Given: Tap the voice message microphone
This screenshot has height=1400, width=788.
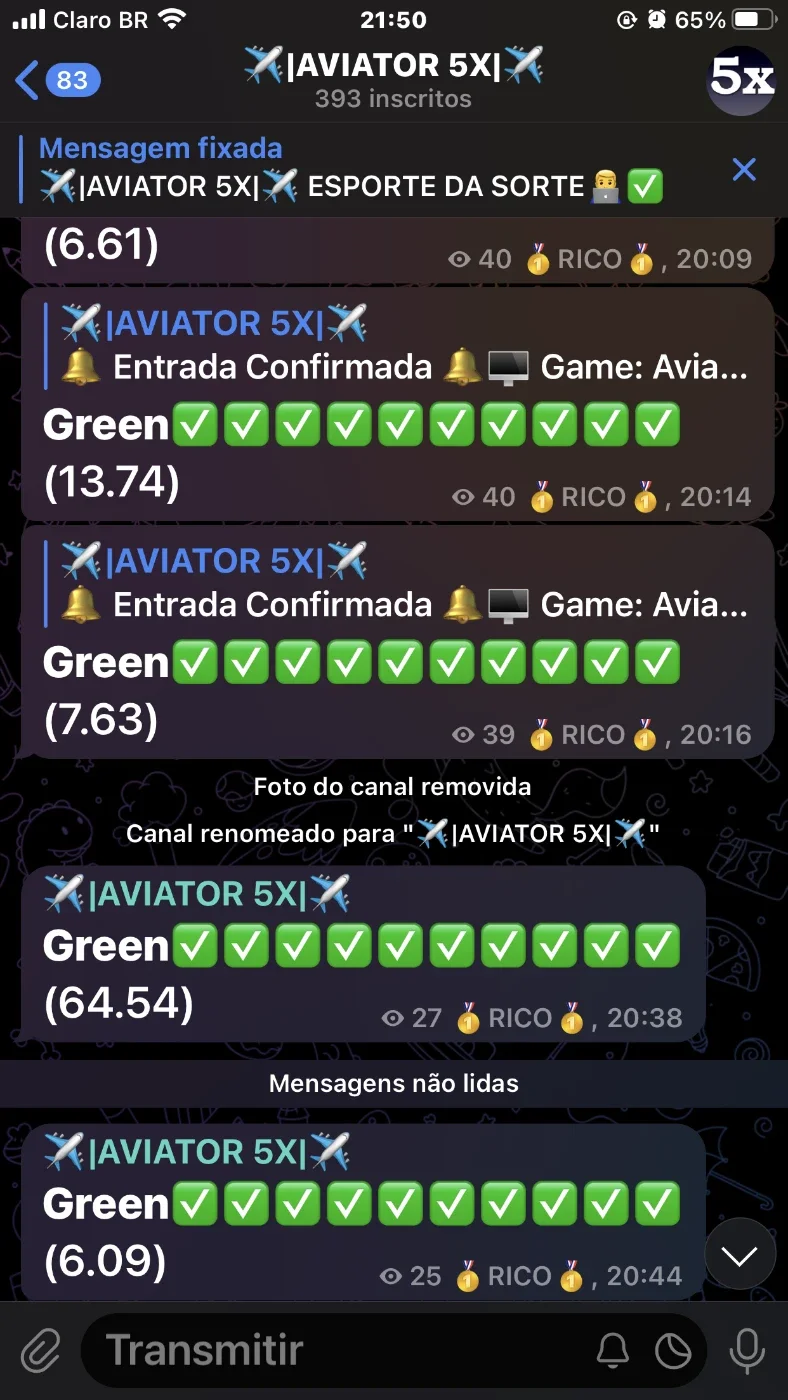Looking at the screenshot, I should 746,1351.
